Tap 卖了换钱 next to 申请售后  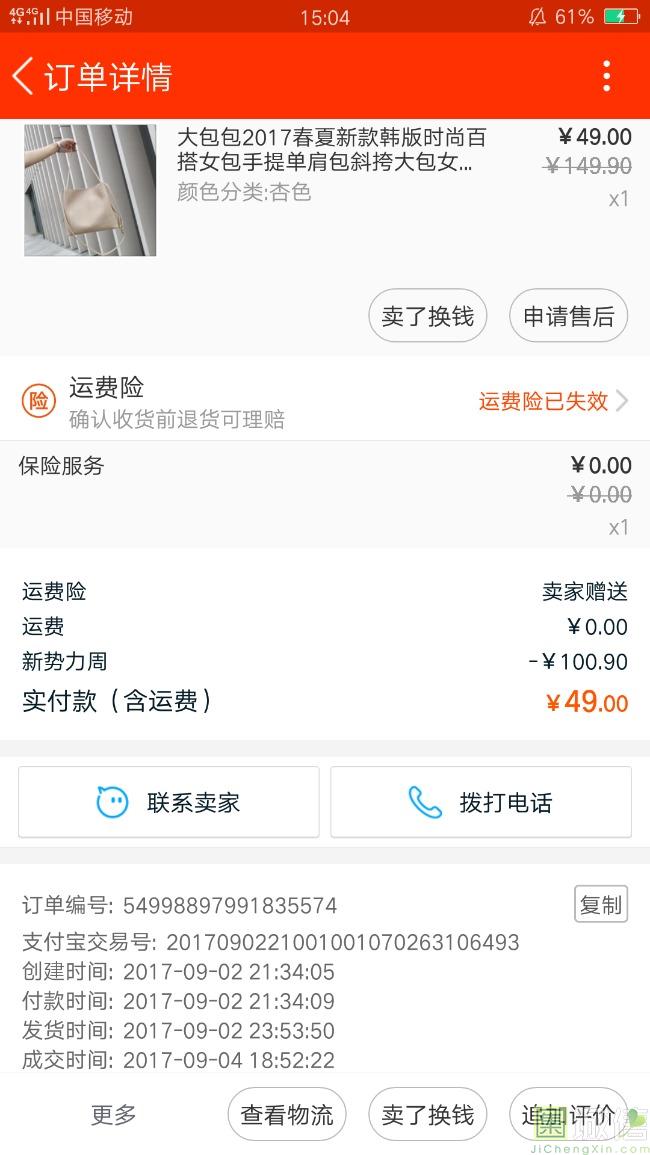pyautogui.click(x=428, y=316)
